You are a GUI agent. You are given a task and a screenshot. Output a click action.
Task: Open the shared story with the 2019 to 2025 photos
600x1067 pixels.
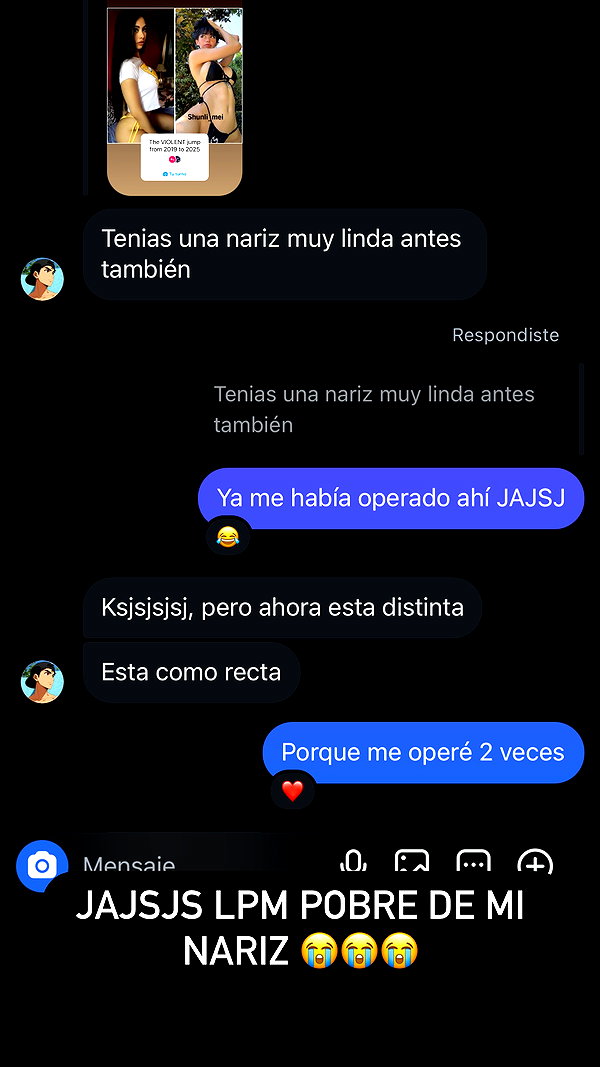click(x=175, y=99)
